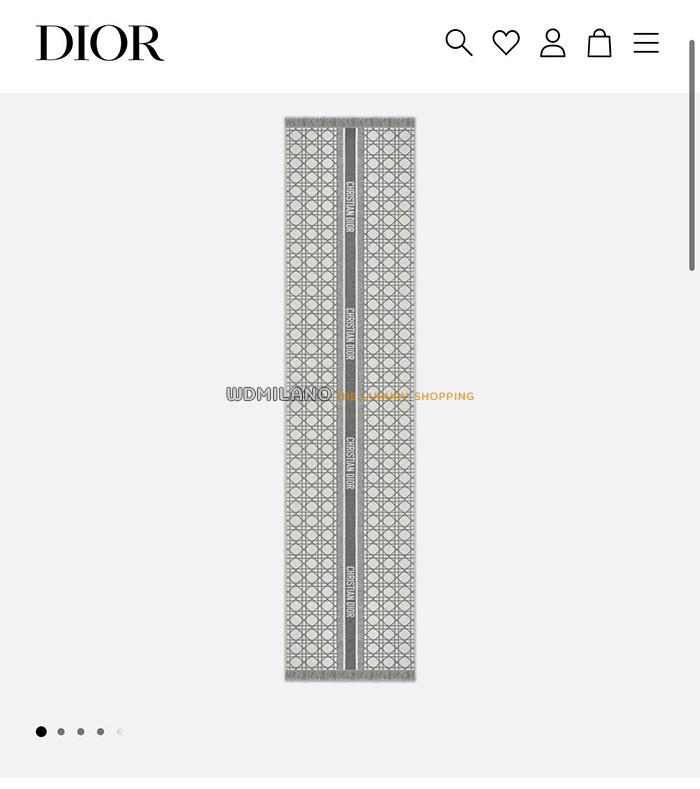Jump to the fourth image dot

[x=100, y=732]
